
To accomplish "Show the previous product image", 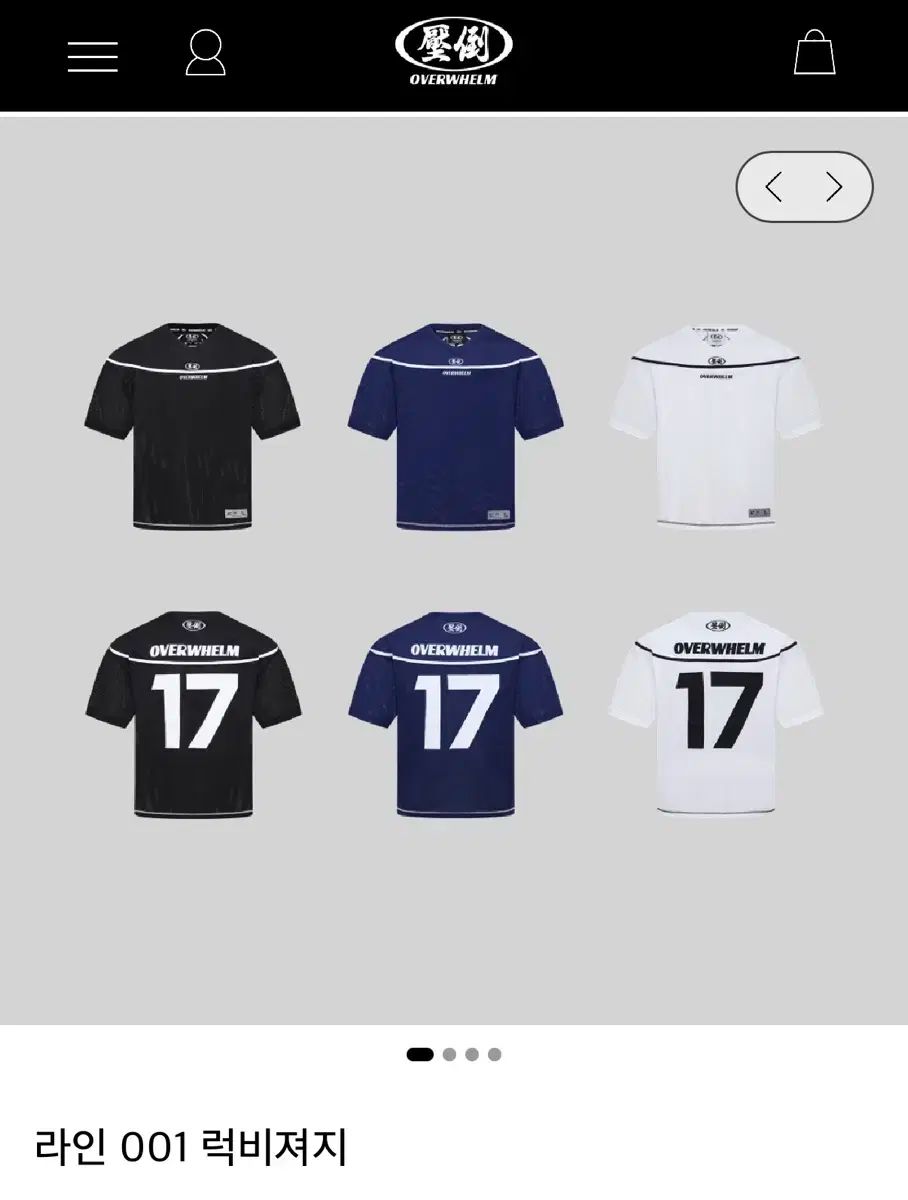I will [773, 187].
